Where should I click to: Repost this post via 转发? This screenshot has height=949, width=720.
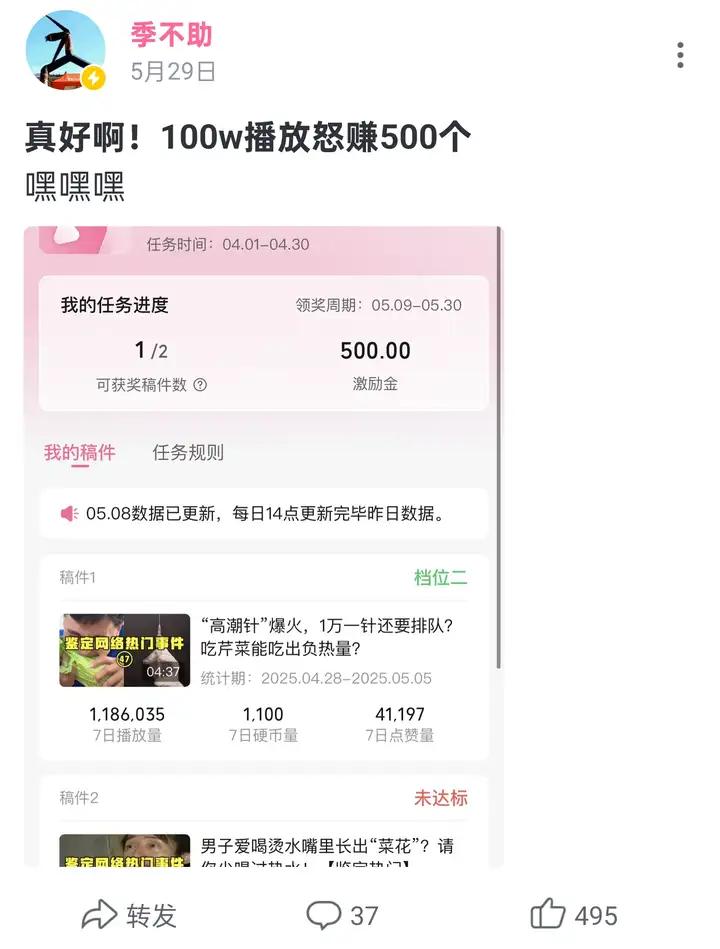point(129,914)
